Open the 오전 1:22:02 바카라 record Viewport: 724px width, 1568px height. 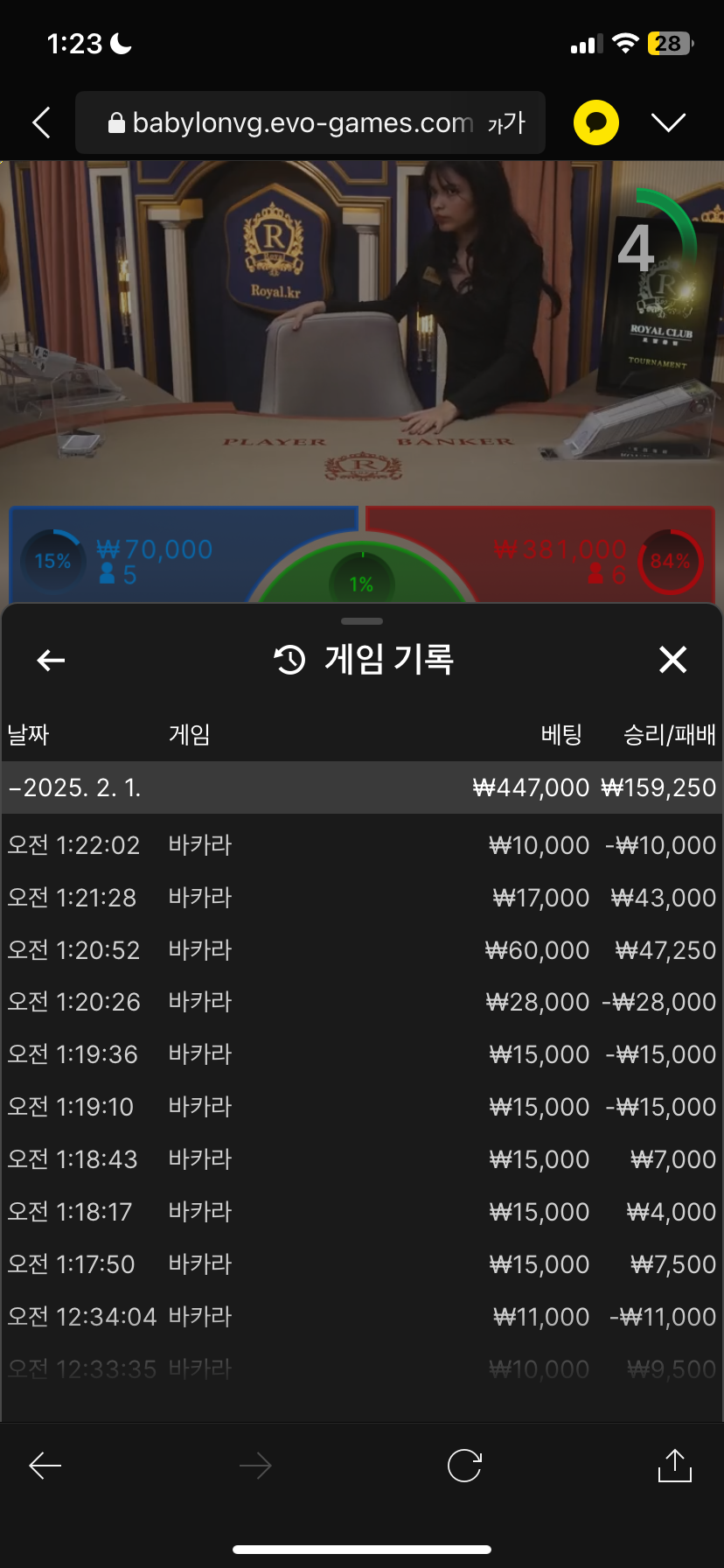[362, 845]
